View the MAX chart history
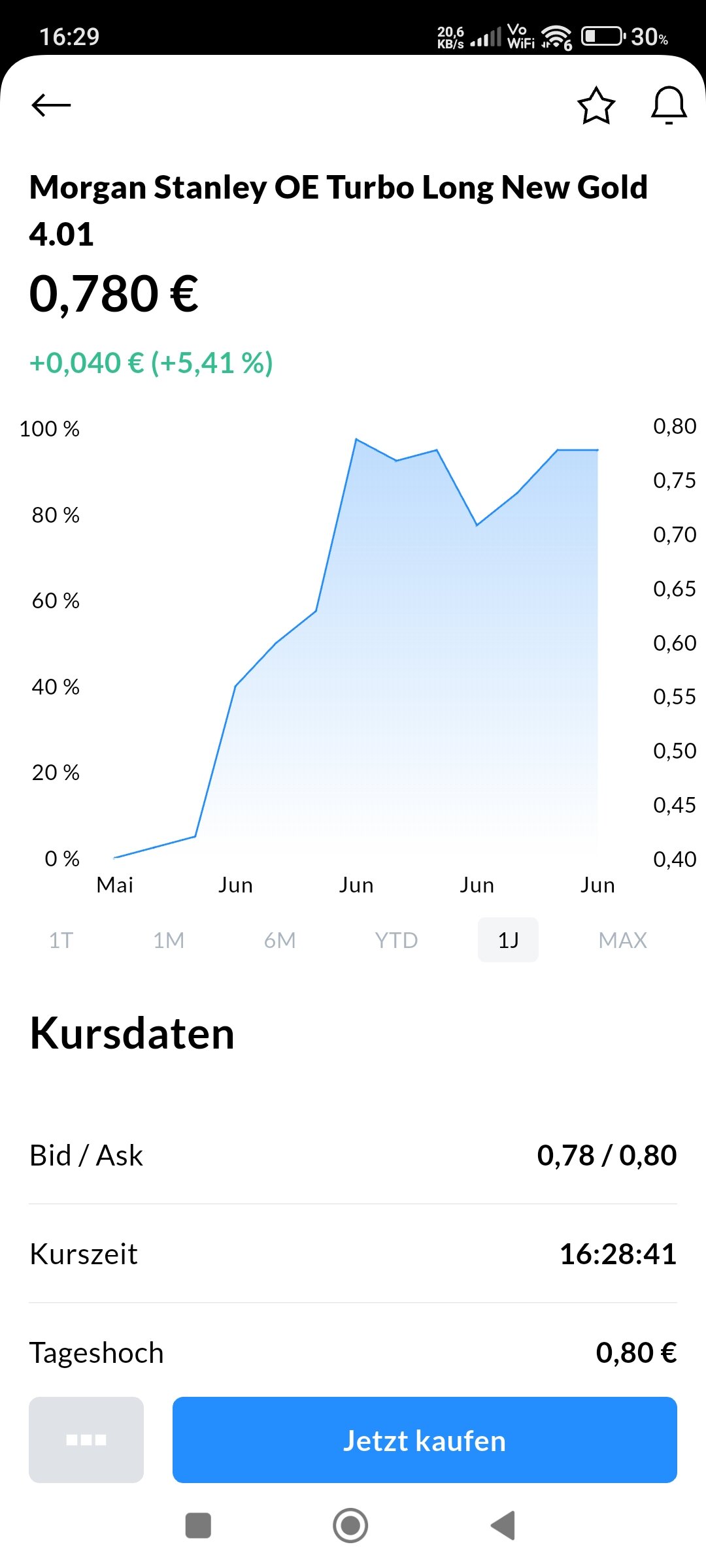706x1568 pixels. click(x=622, y=940)
